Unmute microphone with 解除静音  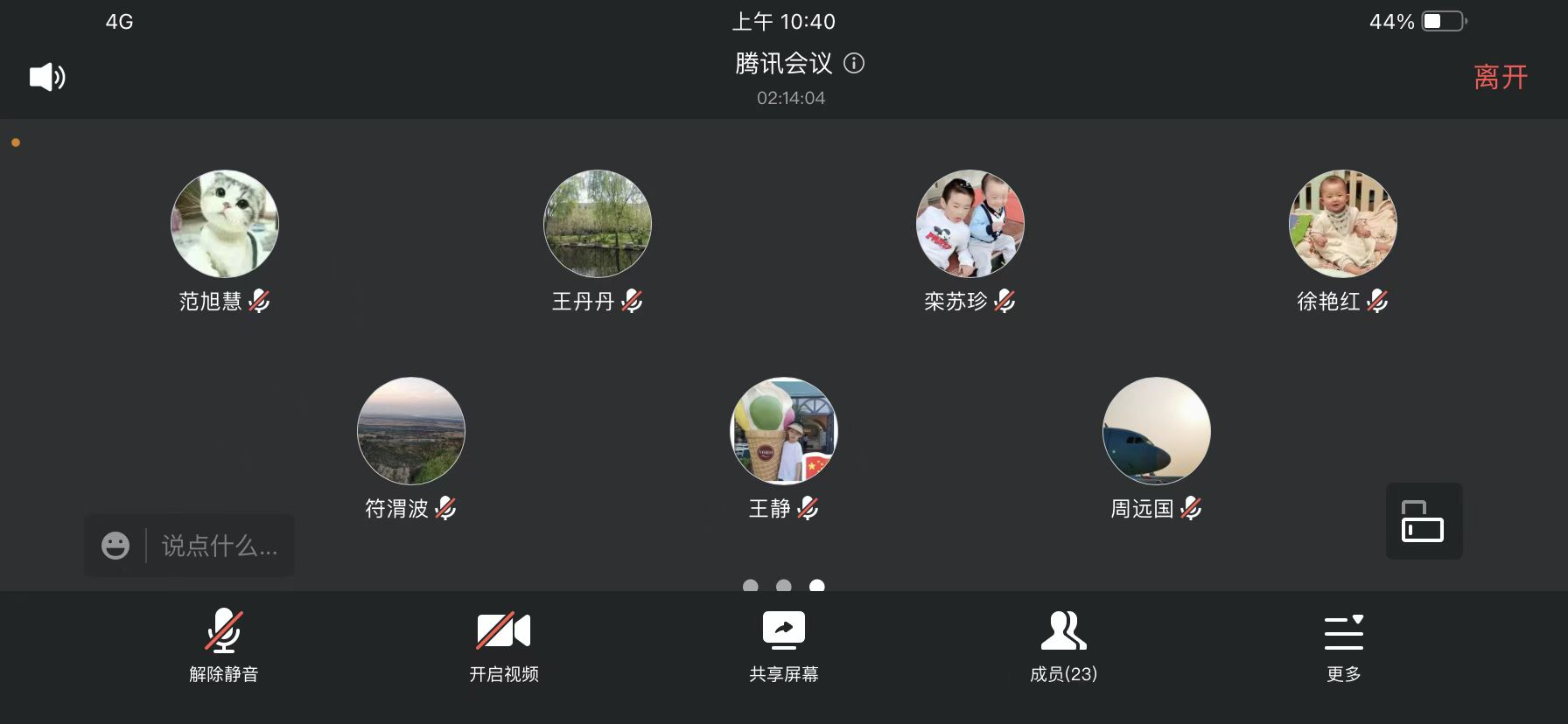coord(224,645)
